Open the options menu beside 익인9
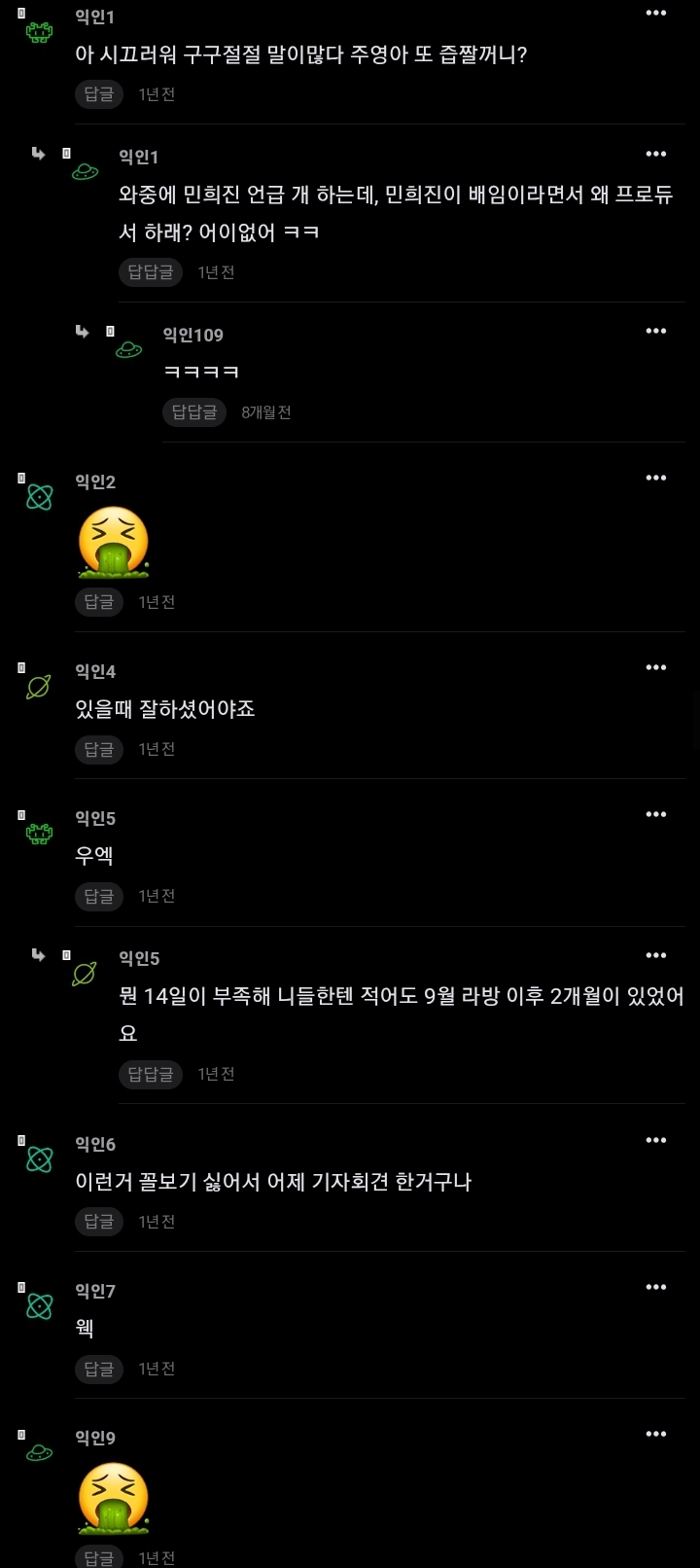 point(656,1433)
